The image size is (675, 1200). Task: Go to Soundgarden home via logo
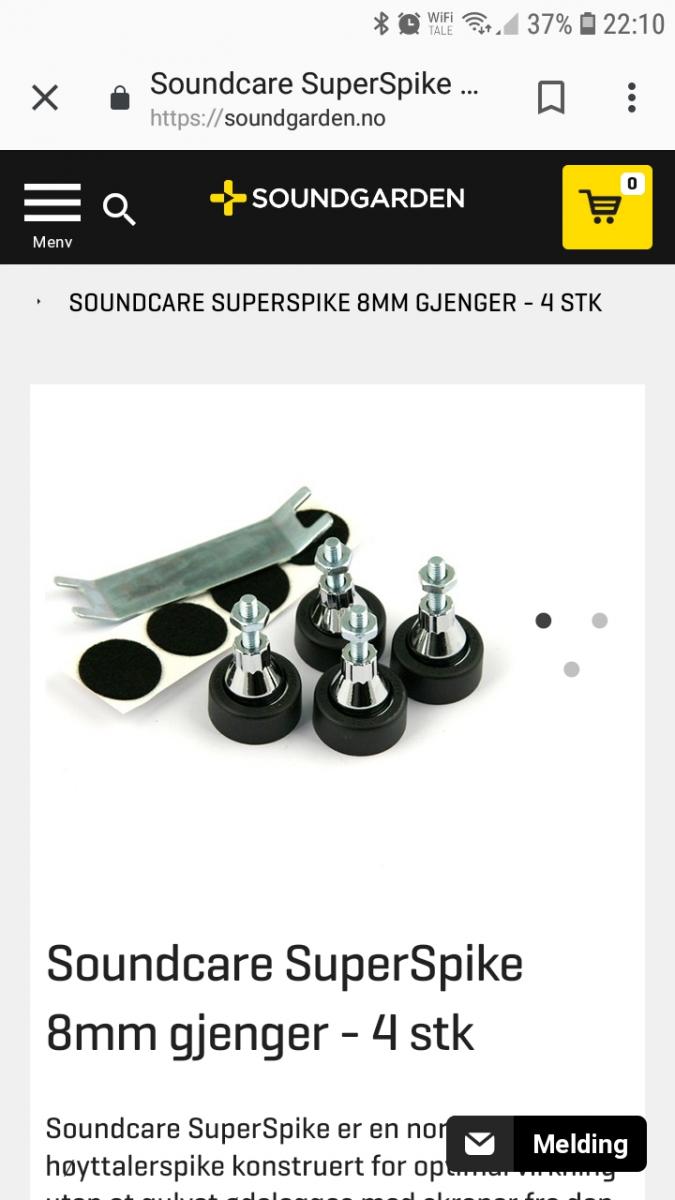coord(337,198)
